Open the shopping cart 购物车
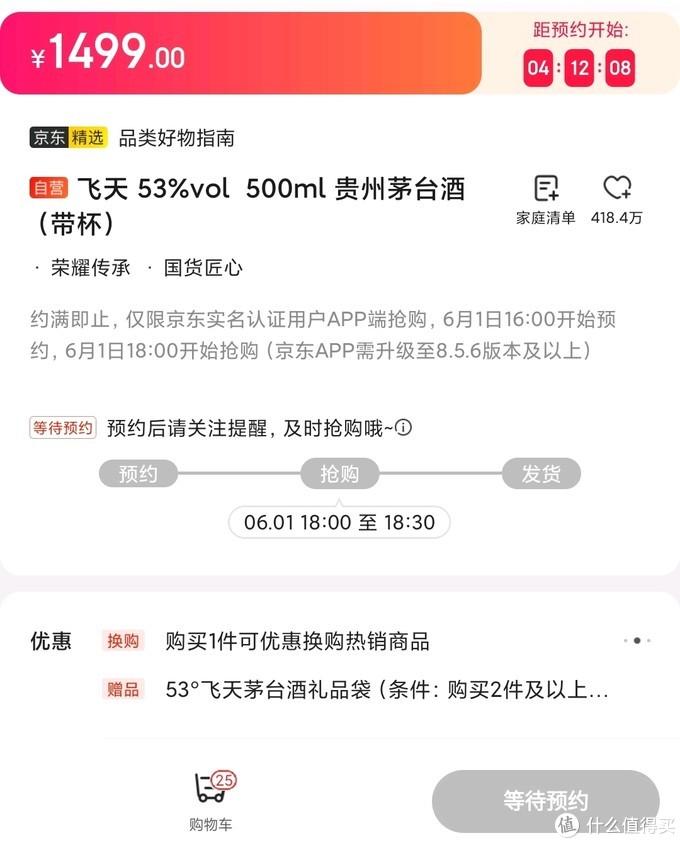This screenshot has width=680, height=843. [210, 800]
